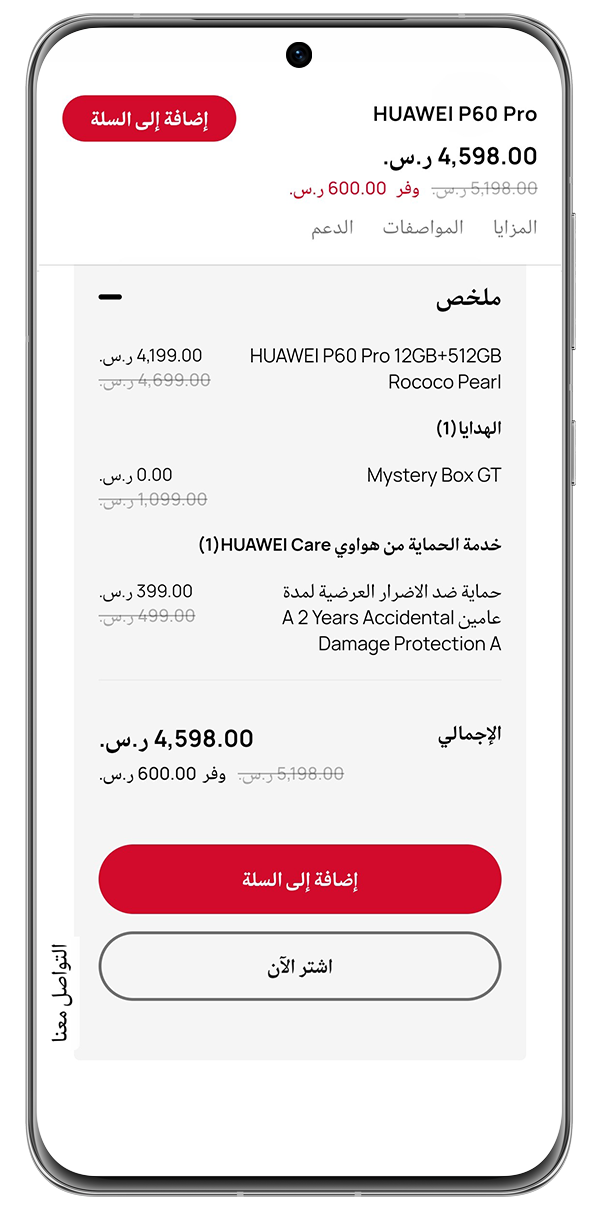This screenshot has width=600, height=1209.
Task: Open the التواصل معنا side tab
Action: tap(62, 992)
